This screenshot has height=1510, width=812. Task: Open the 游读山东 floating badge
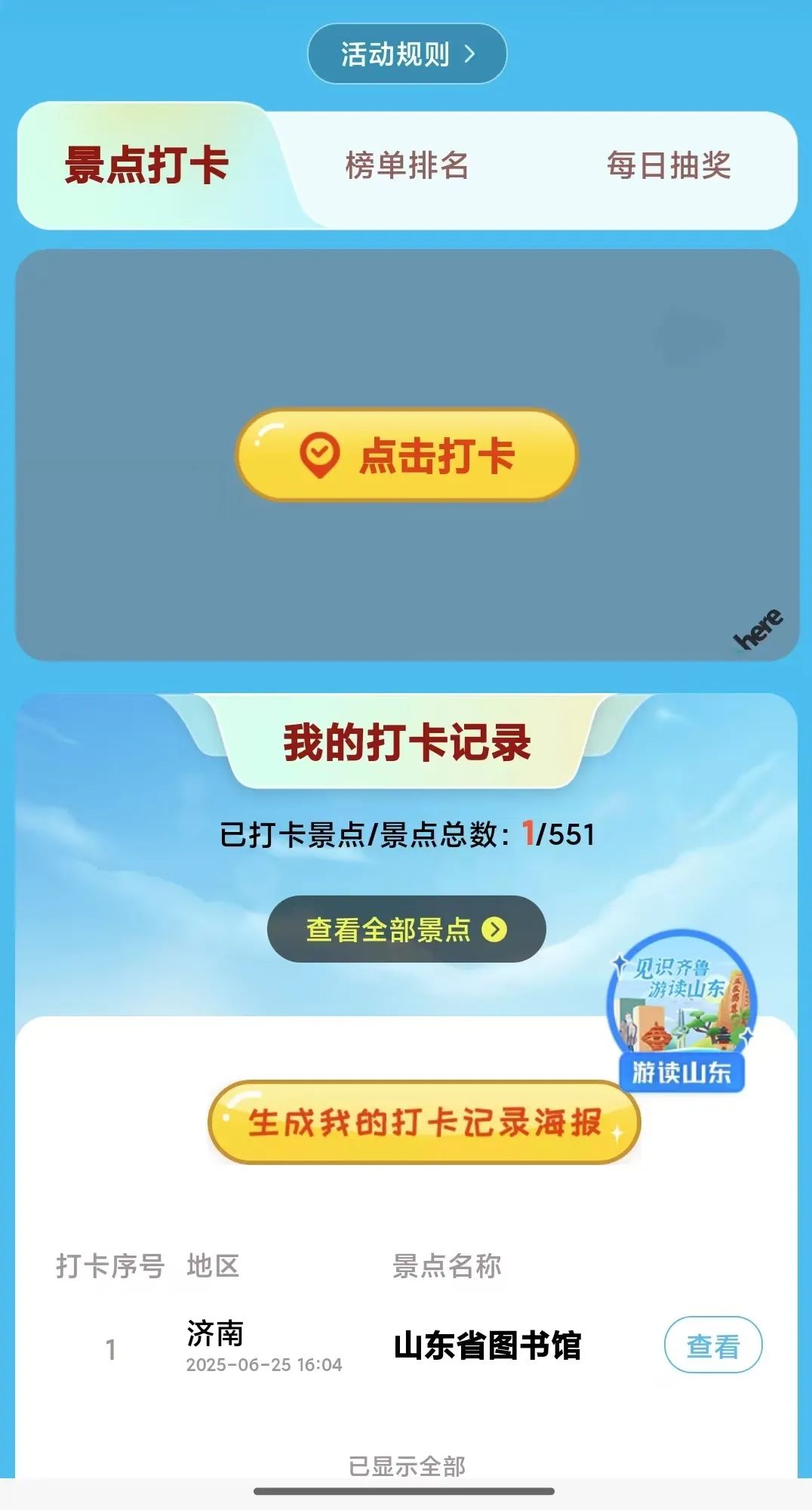[x=681, y=1012]
